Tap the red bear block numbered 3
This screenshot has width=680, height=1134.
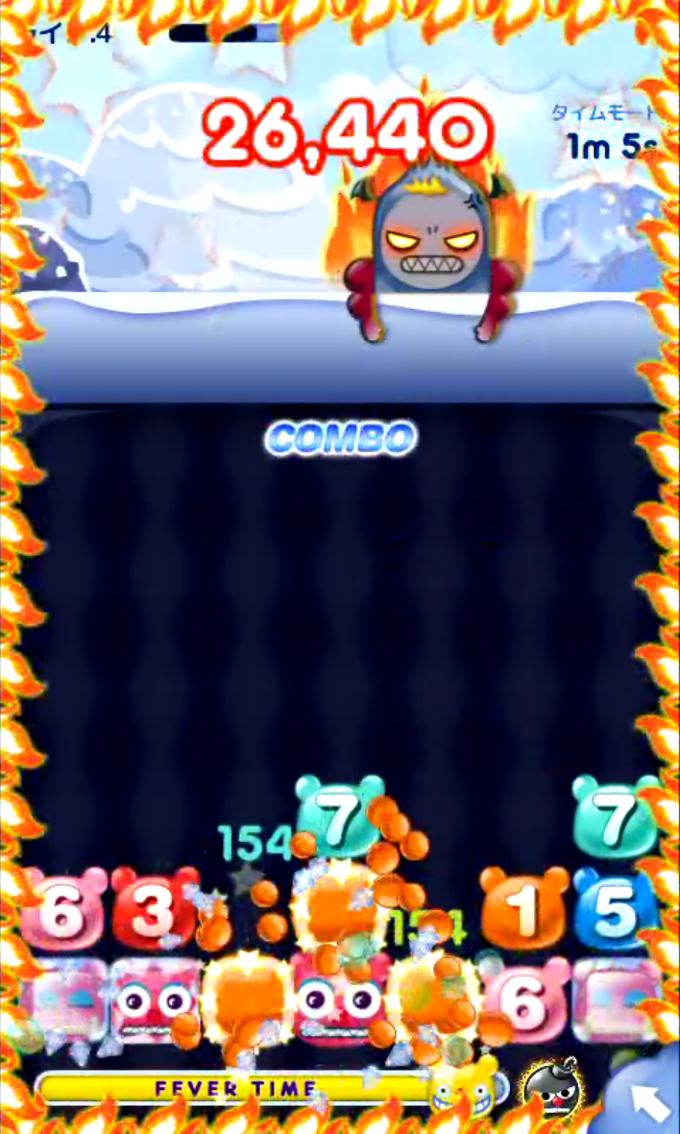pyautogui.click(x=154, y=911)
